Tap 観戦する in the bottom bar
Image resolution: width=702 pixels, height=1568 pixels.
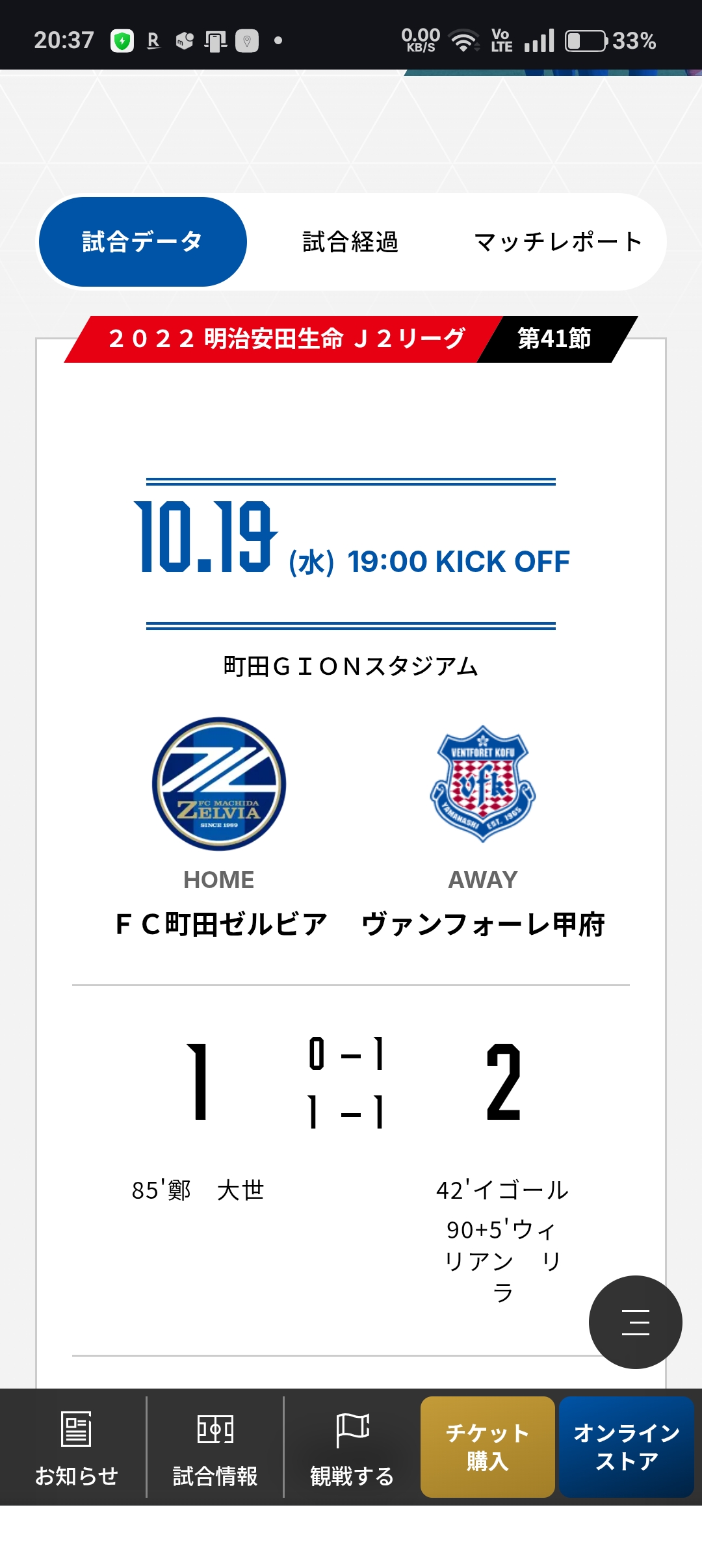[x=352, y=1447]
